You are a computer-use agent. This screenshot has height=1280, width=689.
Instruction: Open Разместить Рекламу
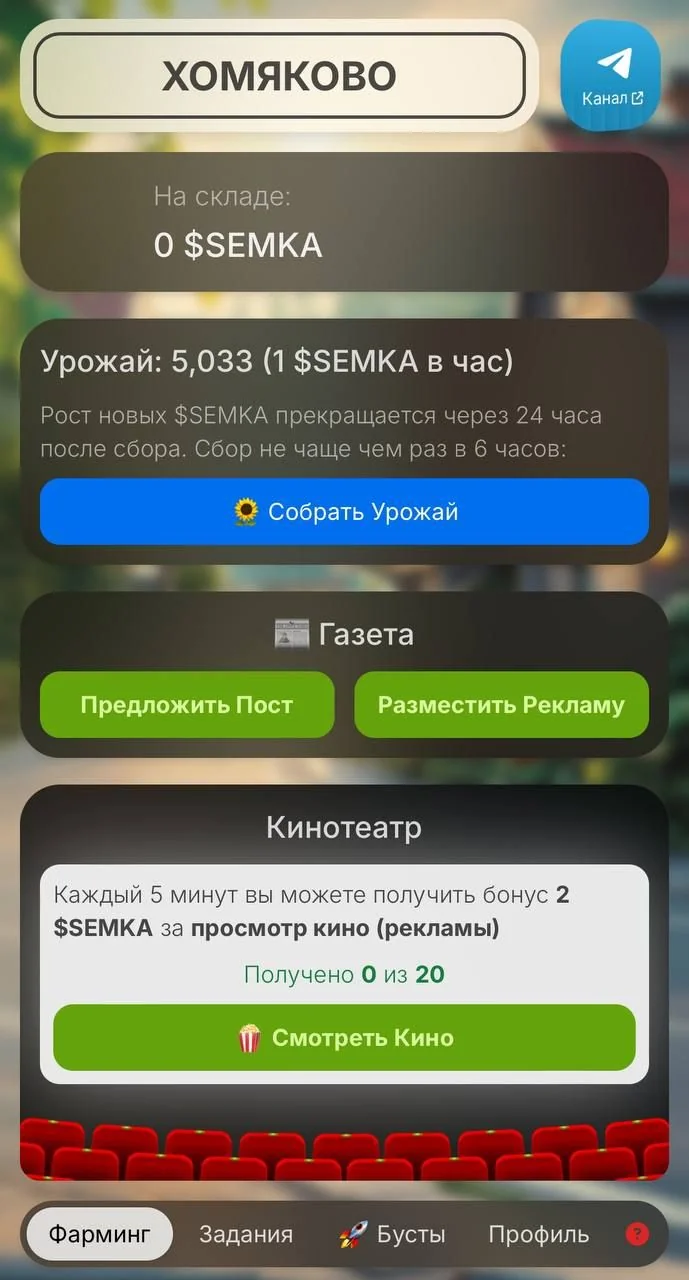(x=501, y=705)
